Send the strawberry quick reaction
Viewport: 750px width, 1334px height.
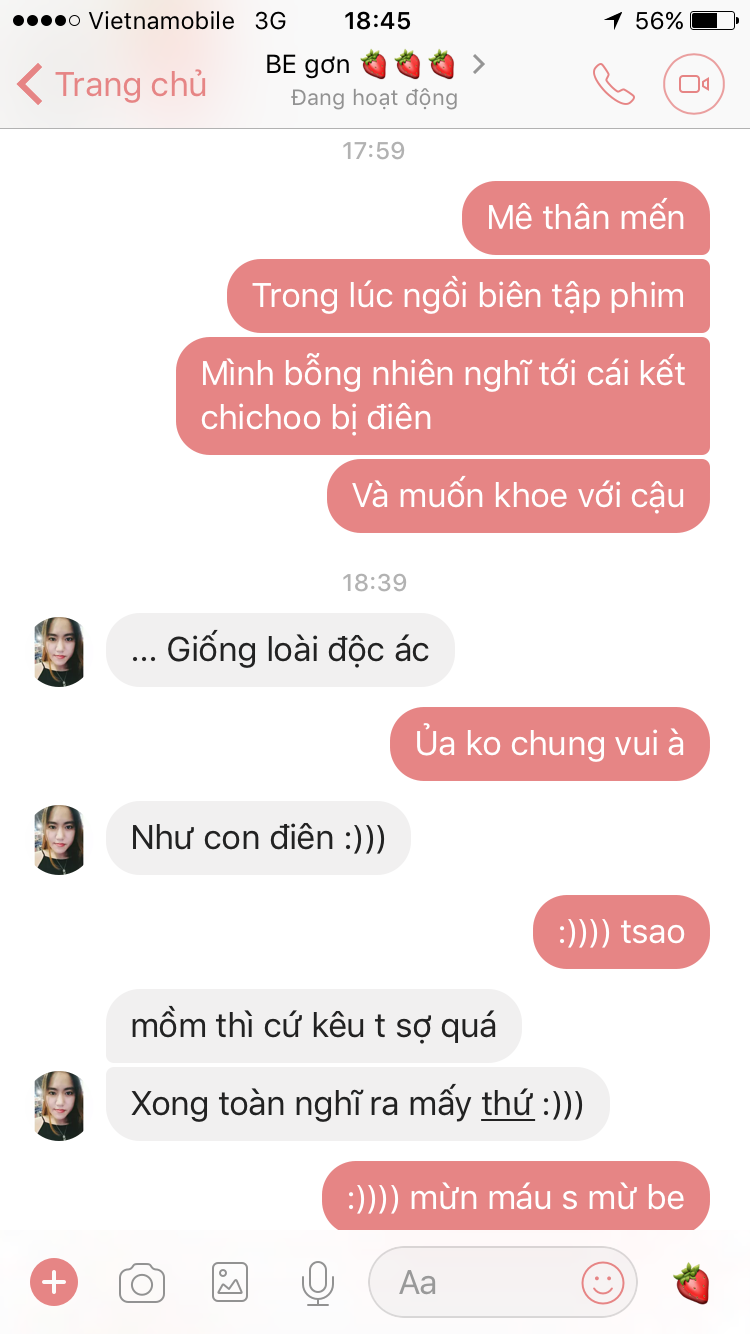pyautogui.click(x=692, y=1282)
